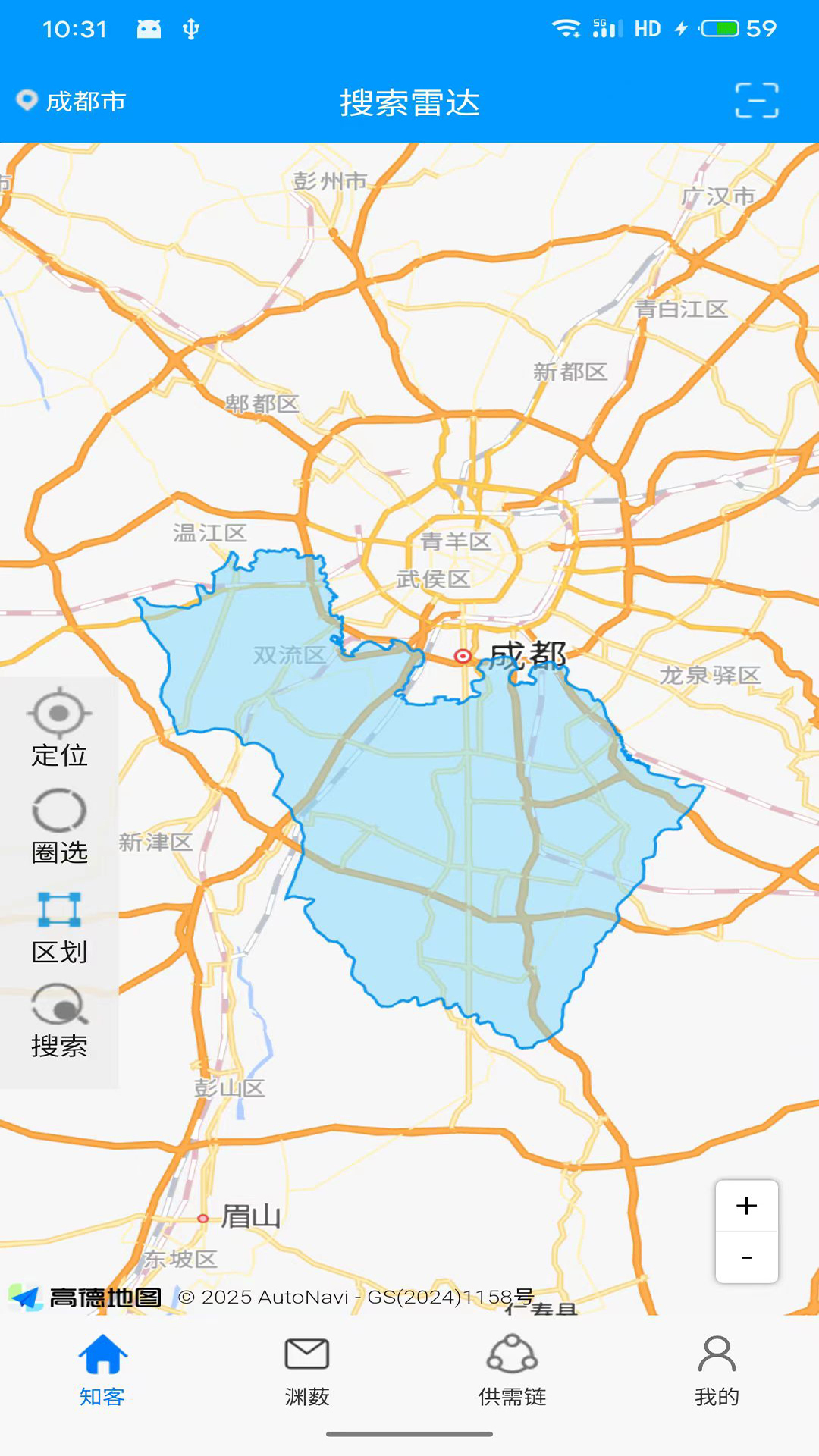The height and width of the screenshot is (1456, 819).
Task: Choose the 区划 district tool
Action: [59, 927]
